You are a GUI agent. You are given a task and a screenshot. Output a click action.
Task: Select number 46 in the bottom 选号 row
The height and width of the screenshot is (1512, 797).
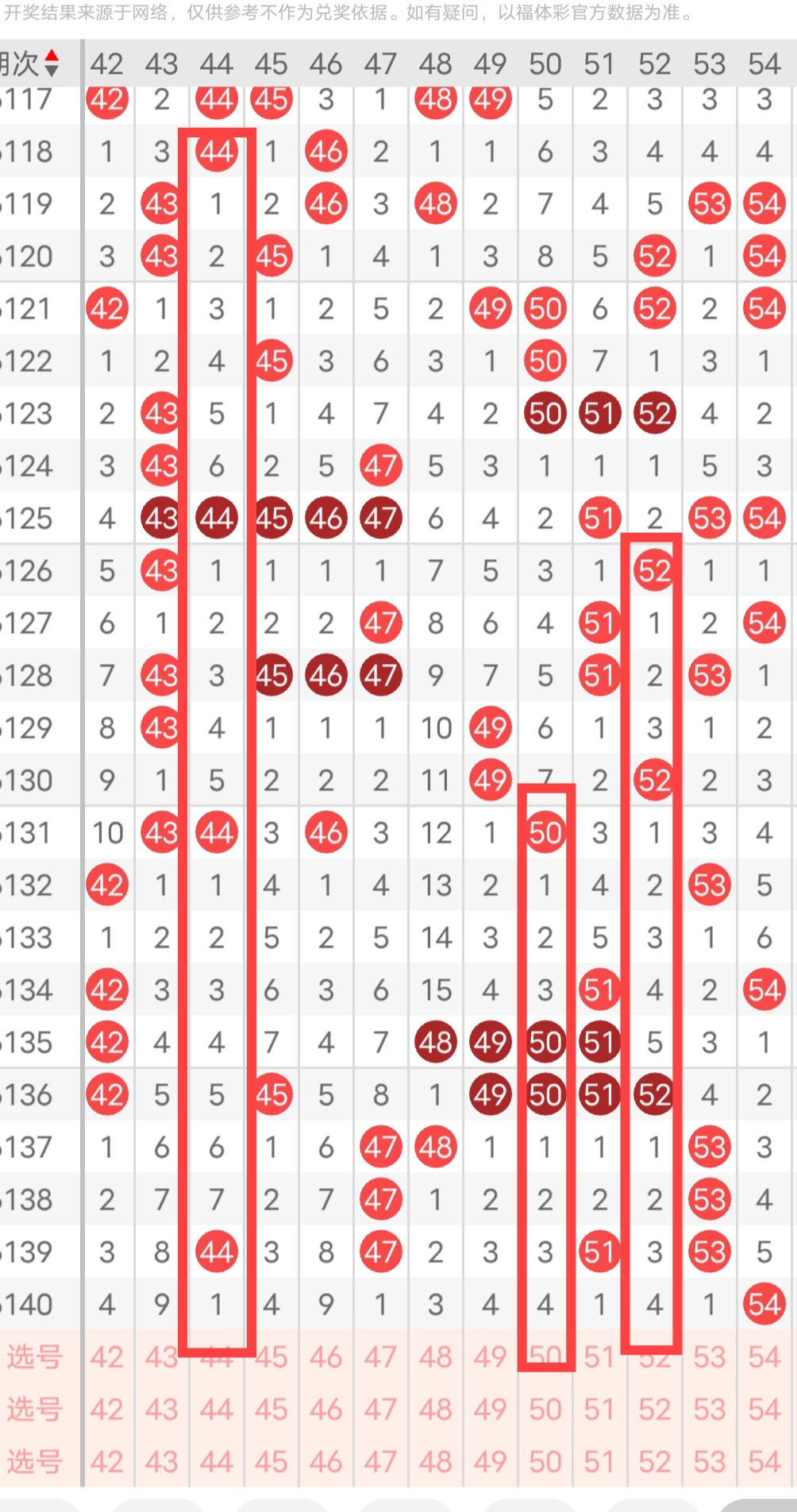pyautogui.click(x=325, y=1462)
